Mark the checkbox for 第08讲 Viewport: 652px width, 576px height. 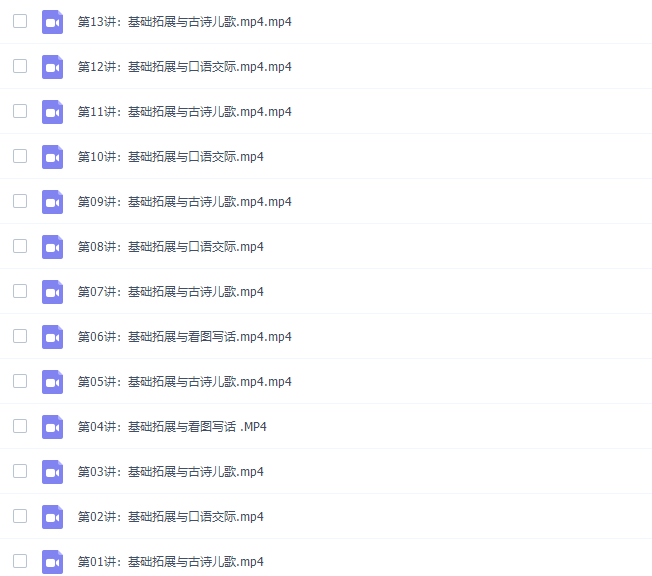click(20, 246)
